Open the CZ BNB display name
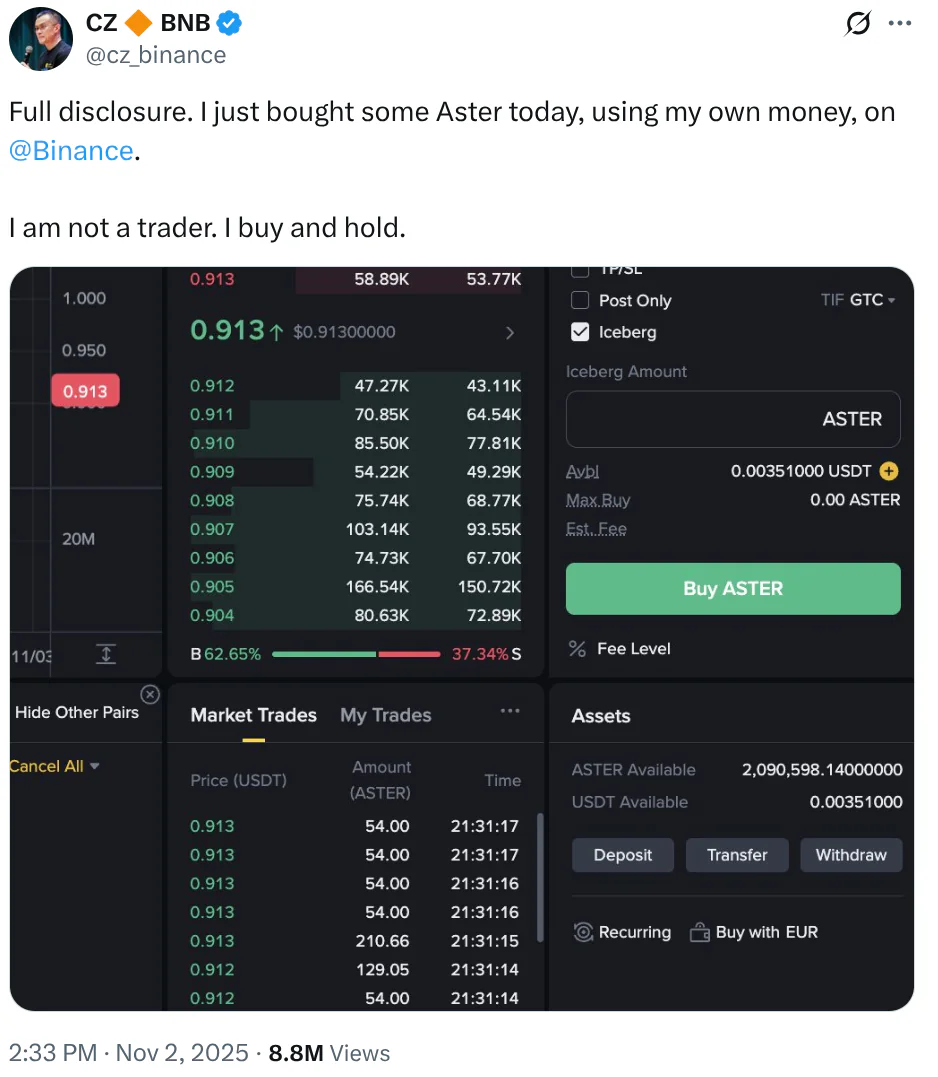 click(147, 23)
